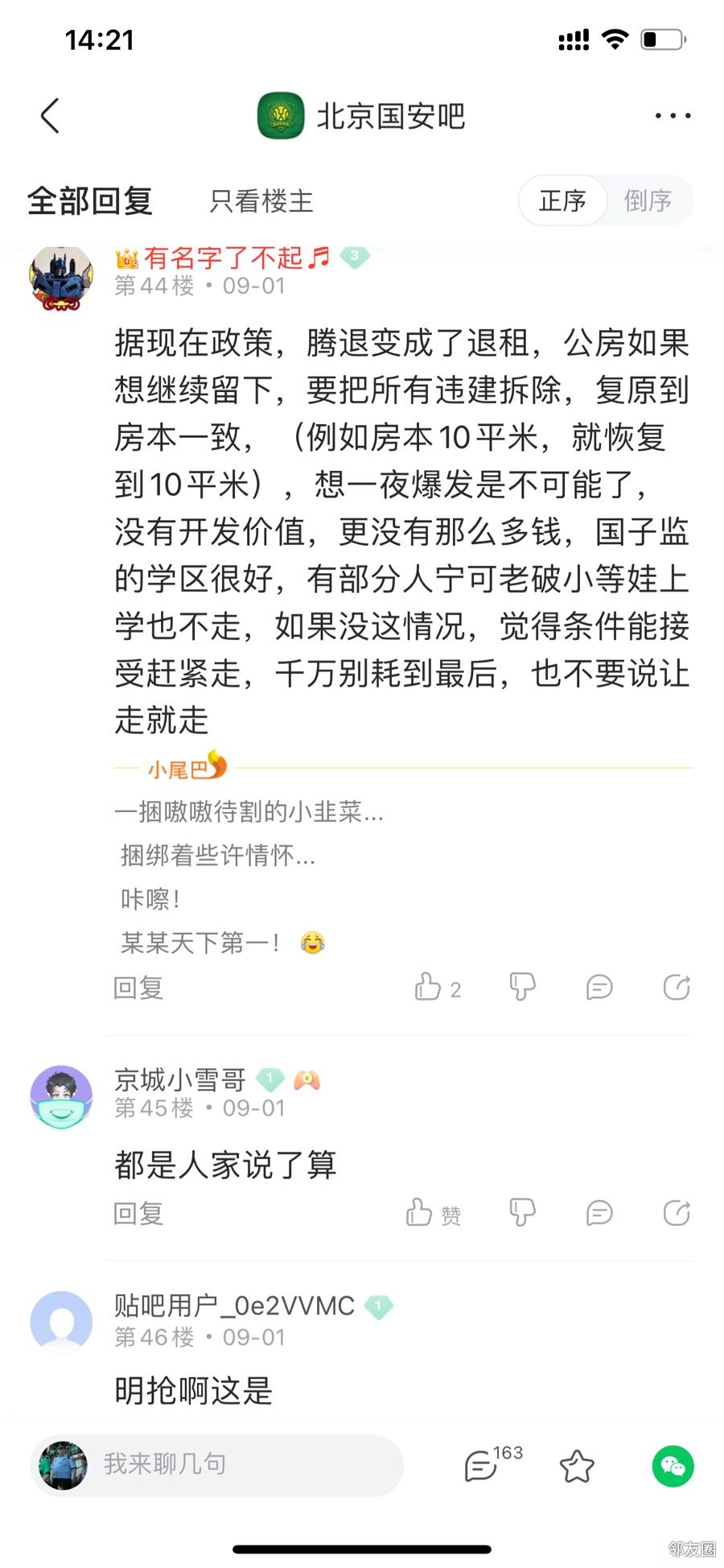Like the 44楼 post with 2 likes
Viewport: 724px width, 1568px height.
point(429,987)
